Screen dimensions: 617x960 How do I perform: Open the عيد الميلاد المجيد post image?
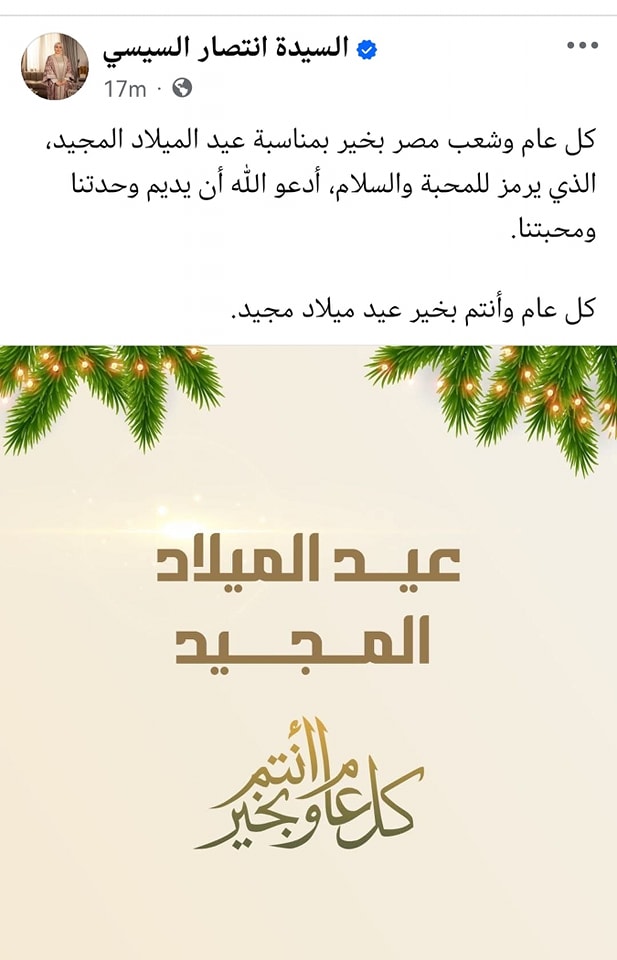tap(308, 650)
